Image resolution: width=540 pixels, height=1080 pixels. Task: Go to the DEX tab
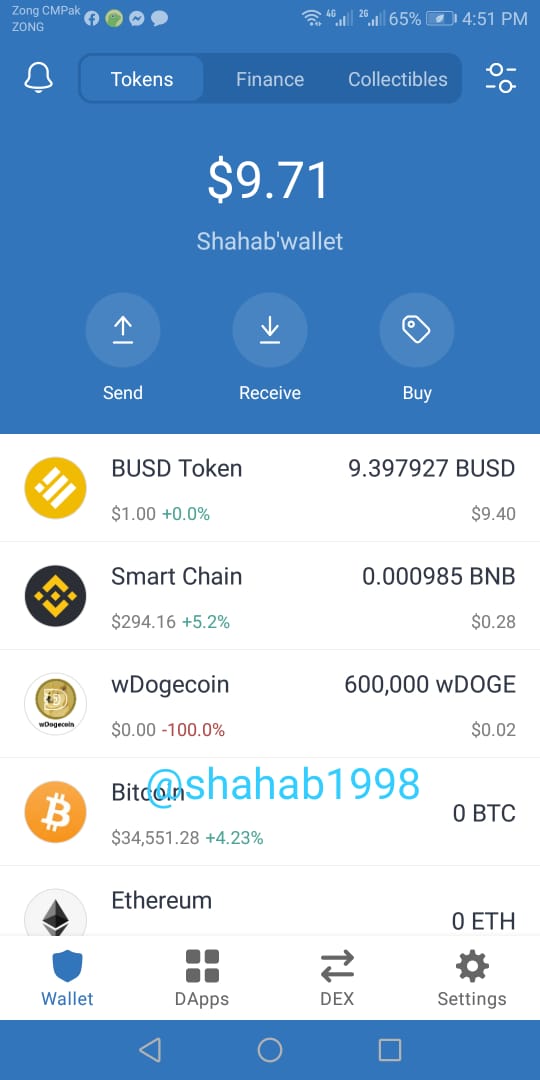pos(338,978)
